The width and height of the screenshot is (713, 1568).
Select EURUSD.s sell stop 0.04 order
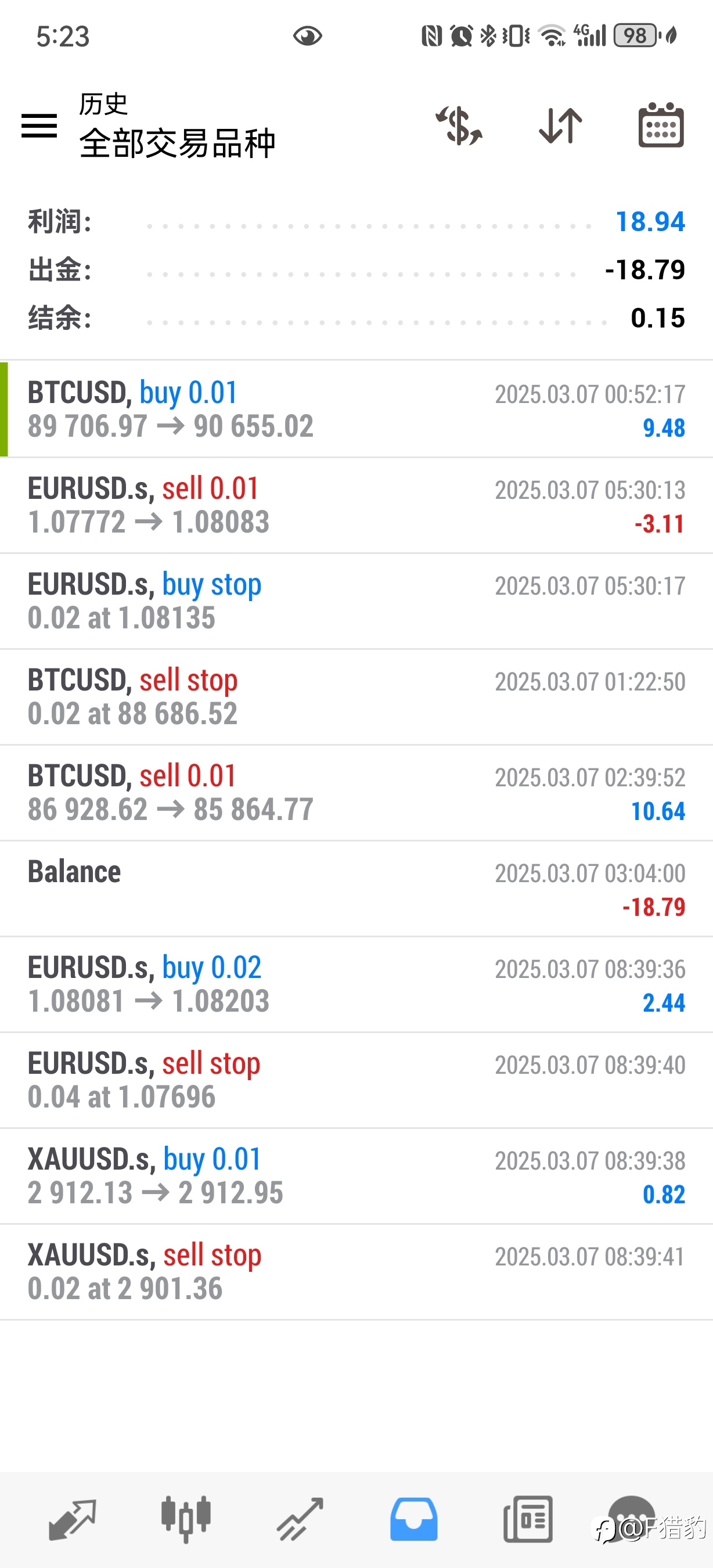pyautogui.click(x=356, y=1080)
